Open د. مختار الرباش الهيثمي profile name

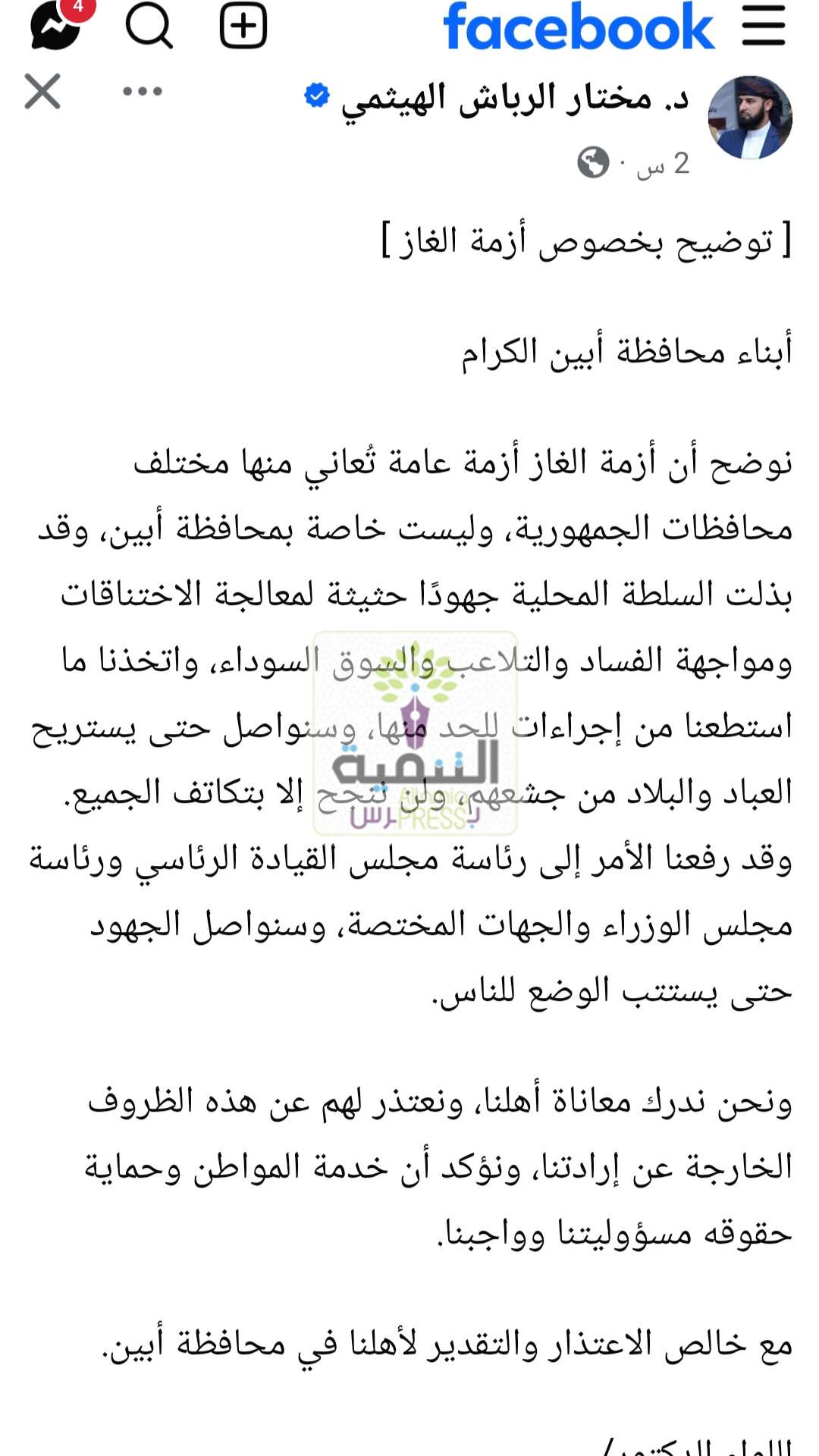[515, 99]
